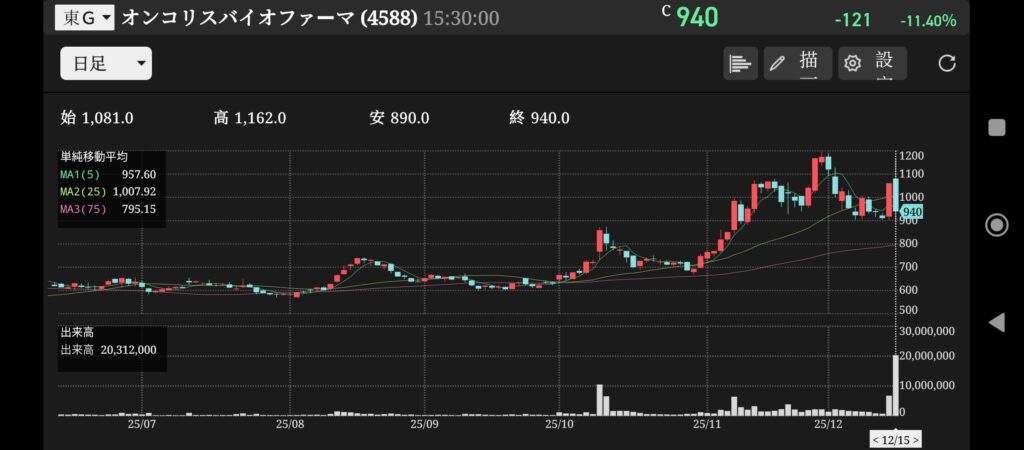Tap the system home circle button
Viewport: 1024px width, 450px height.
coord(996,224)
